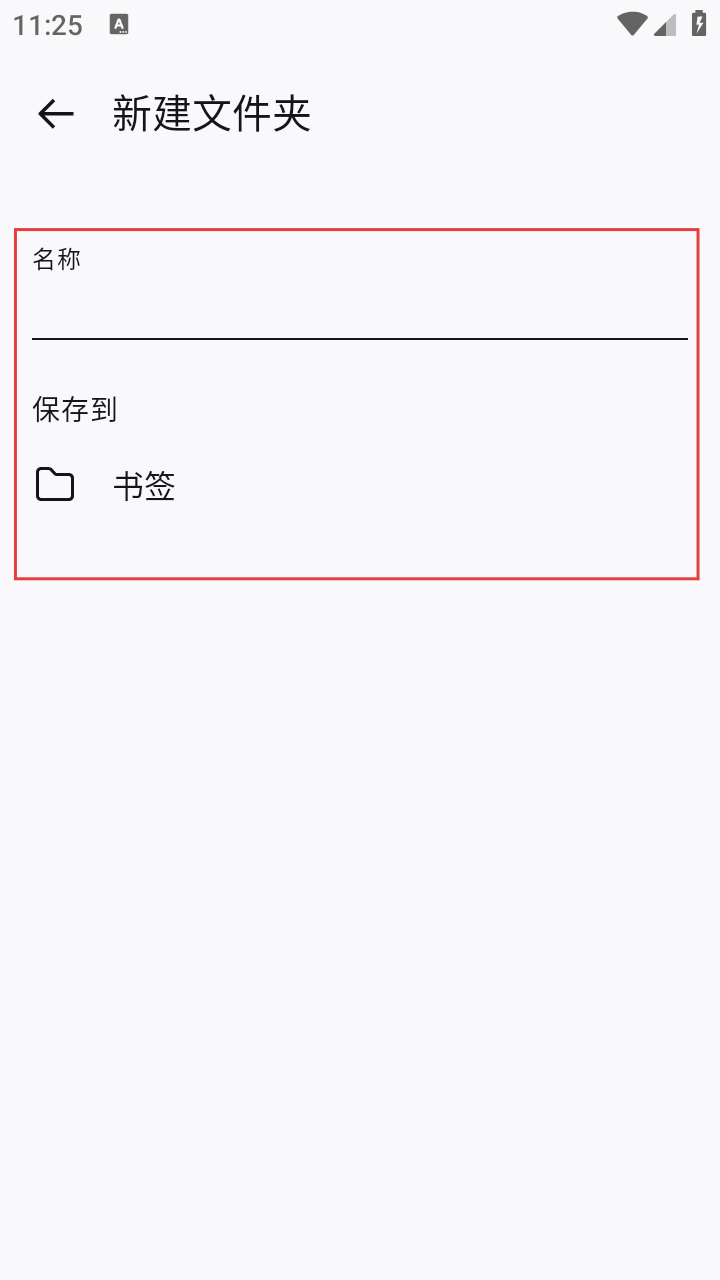Focus the 名称 text field
Screen dimensions: 720x1280
(x=360, y=312)
